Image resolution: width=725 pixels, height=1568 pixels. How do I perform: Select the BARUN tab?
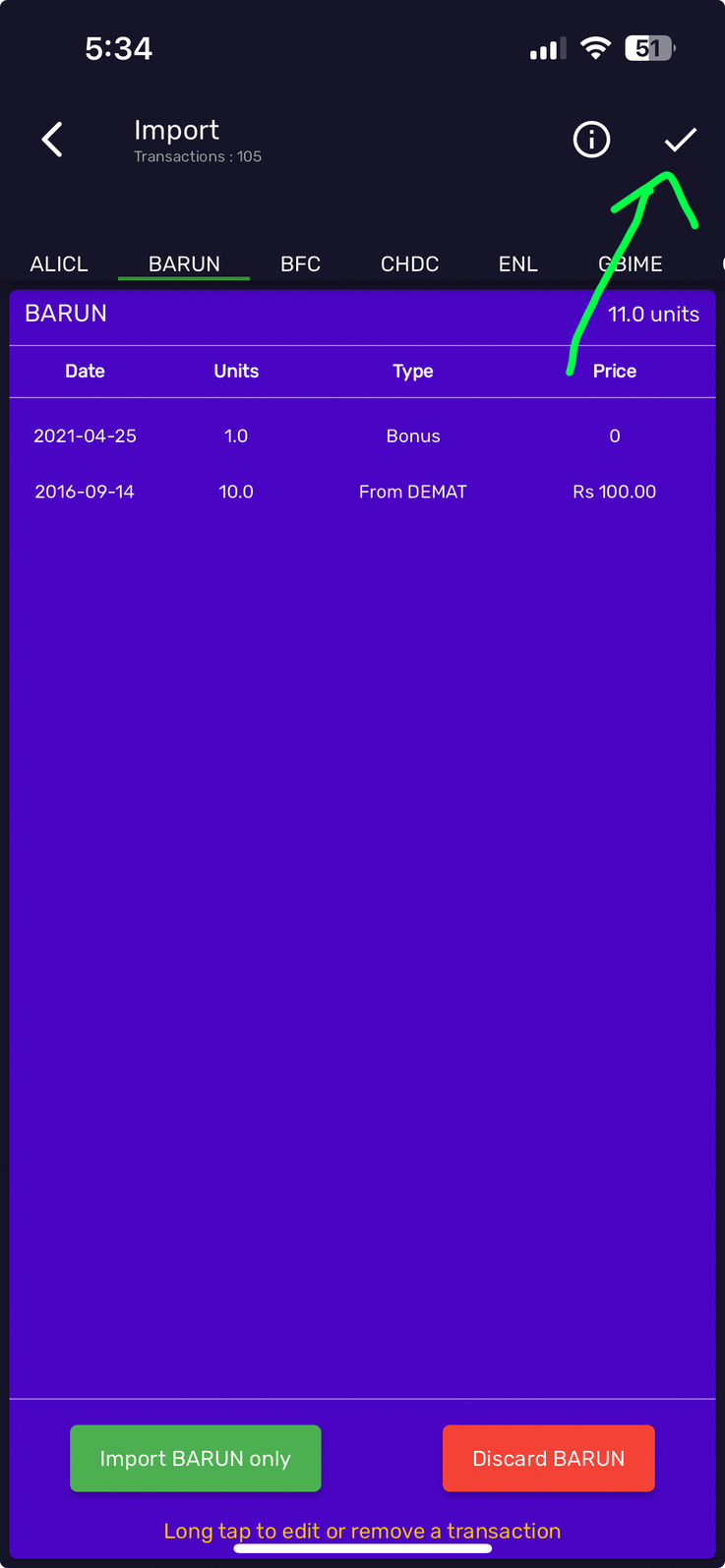coord(184,263)
